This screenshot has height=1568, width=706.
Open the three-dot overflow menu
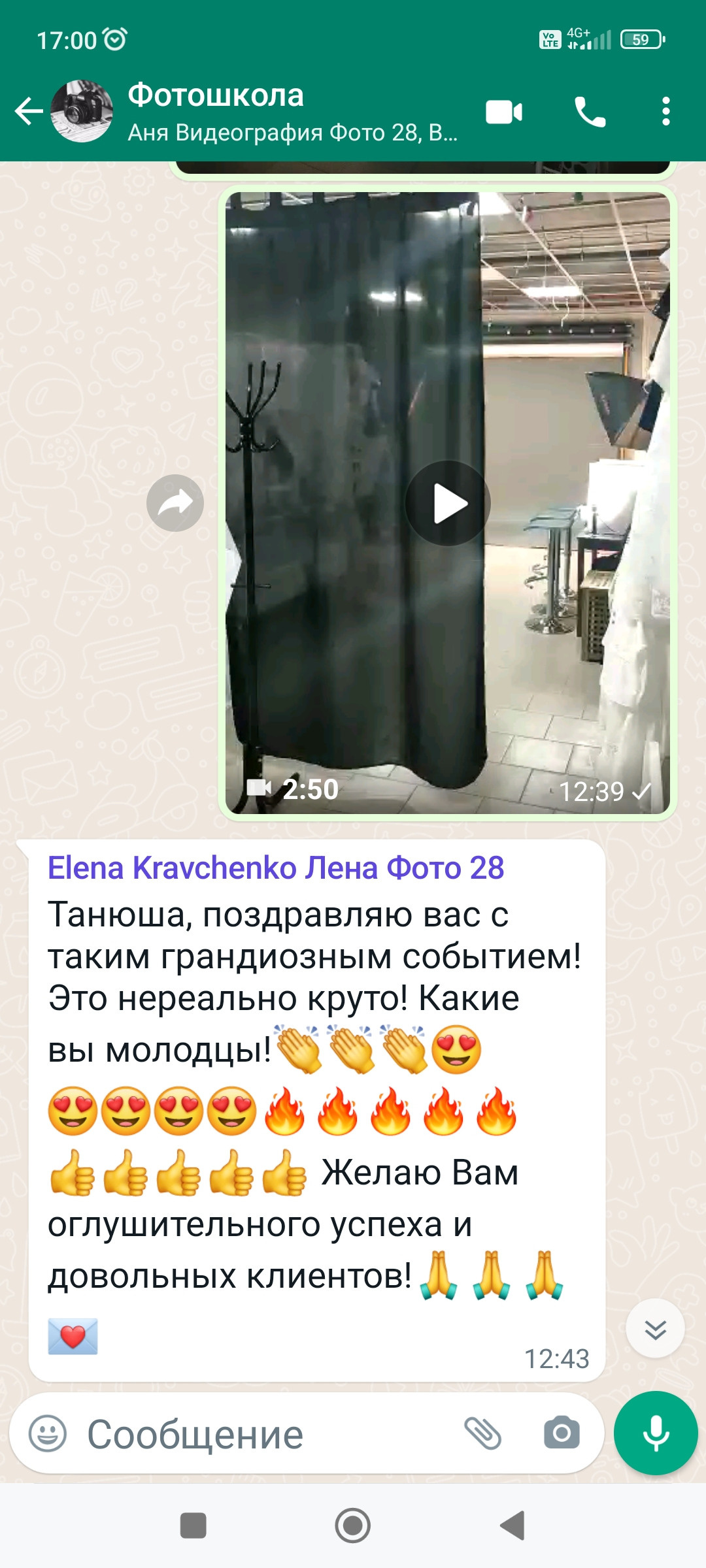665,112
